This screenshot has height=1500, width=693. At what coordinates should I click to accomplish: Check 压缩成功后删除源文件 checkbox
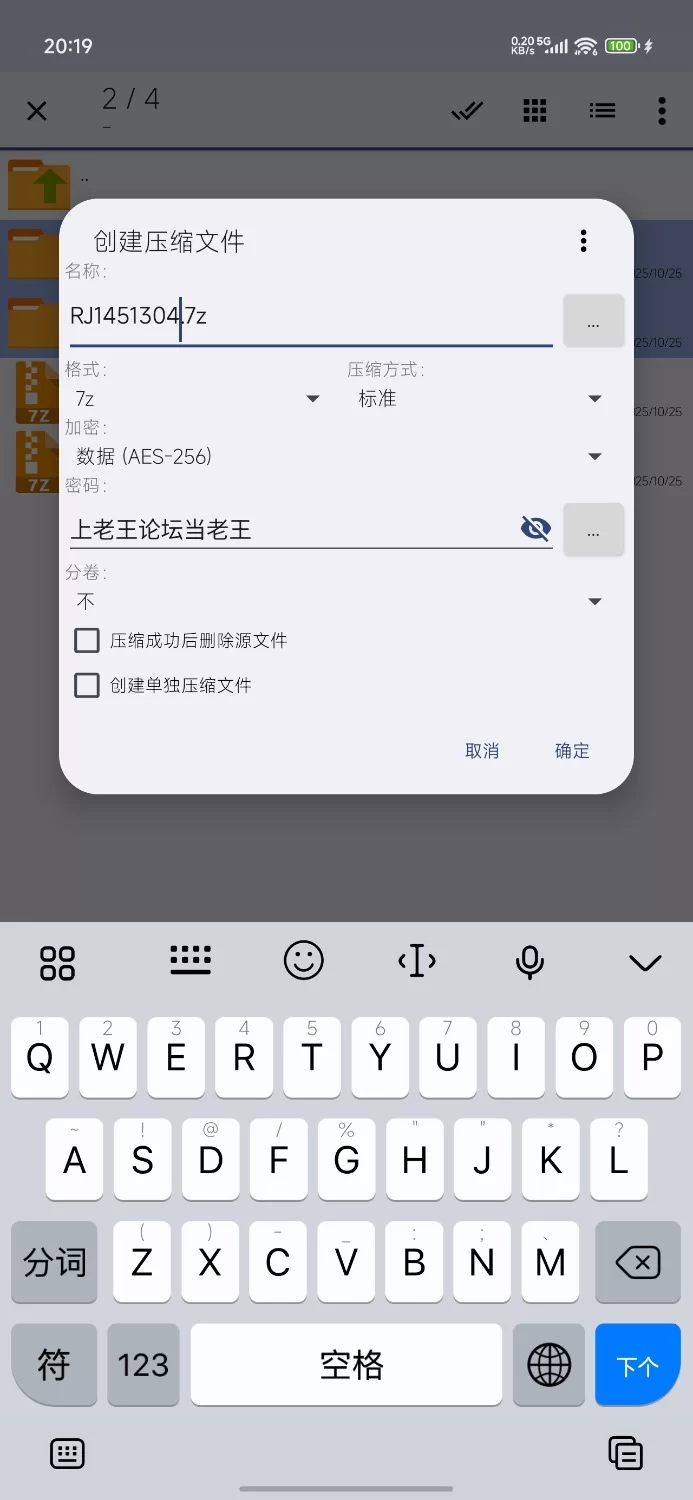[88, 640]
